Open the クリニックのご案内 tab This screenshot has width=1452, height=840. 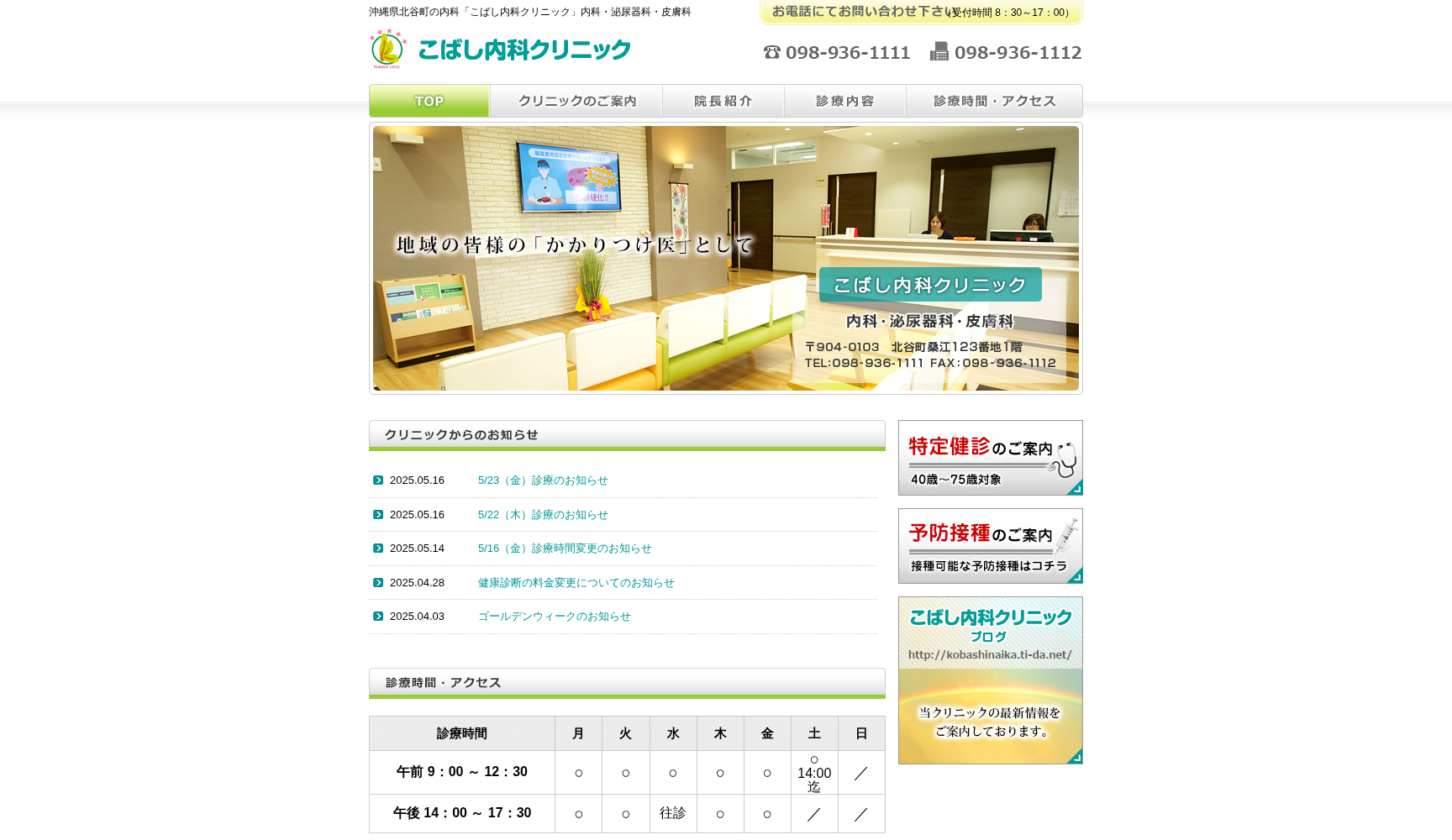click(x=576, y=101)
